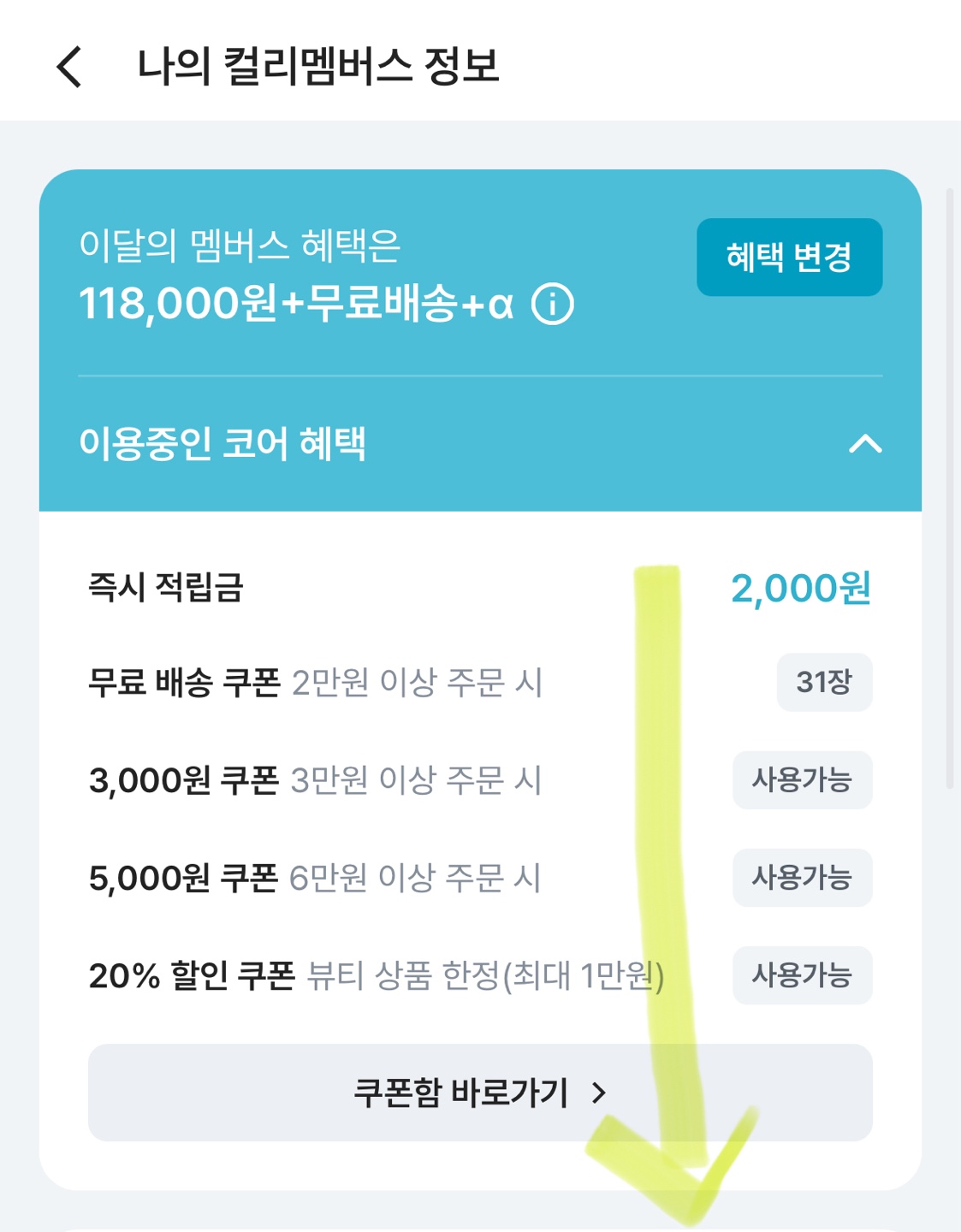
Task: Tap the chevron on the teal benefits card
Action: [x=864, y=444]
